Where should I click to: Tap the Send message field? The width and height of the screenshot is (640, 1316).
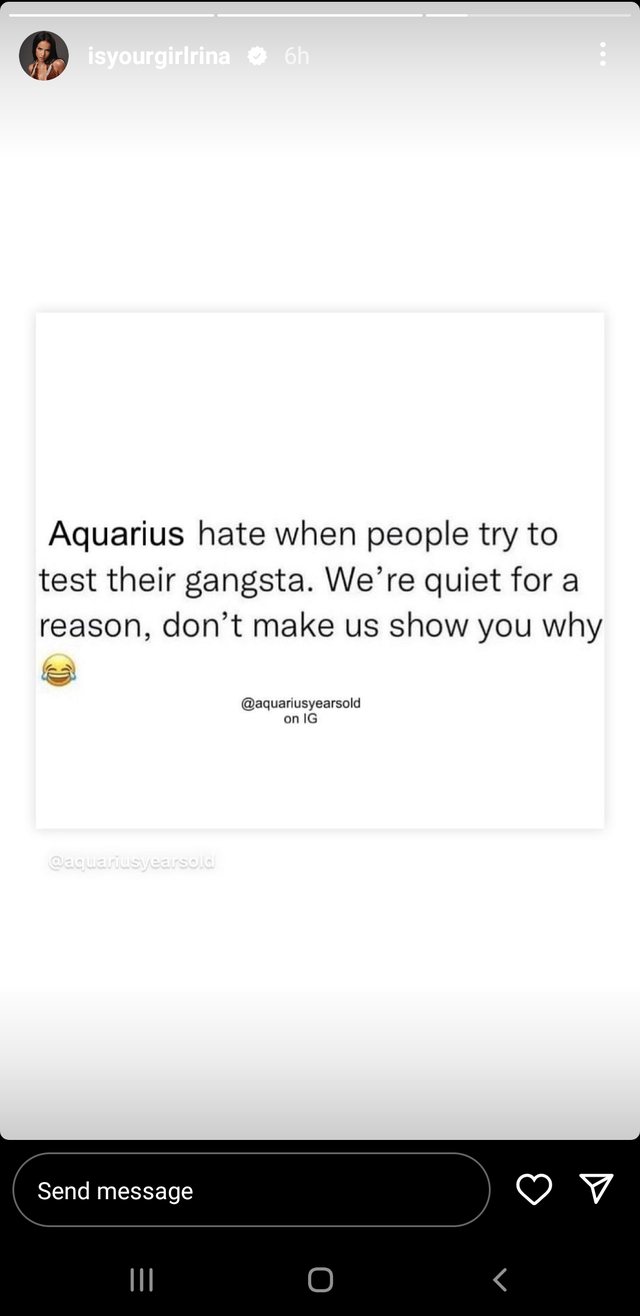[251, 1190]
